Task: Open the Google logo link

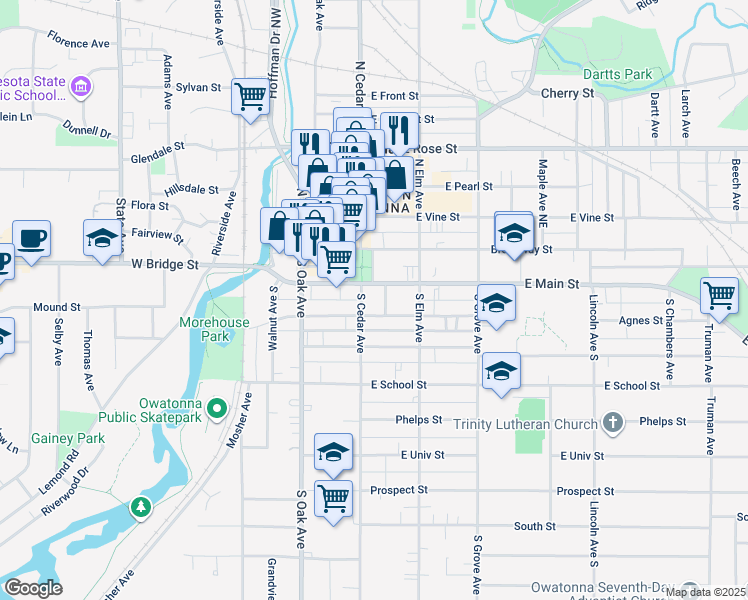Action: click(x=32, y=588)
